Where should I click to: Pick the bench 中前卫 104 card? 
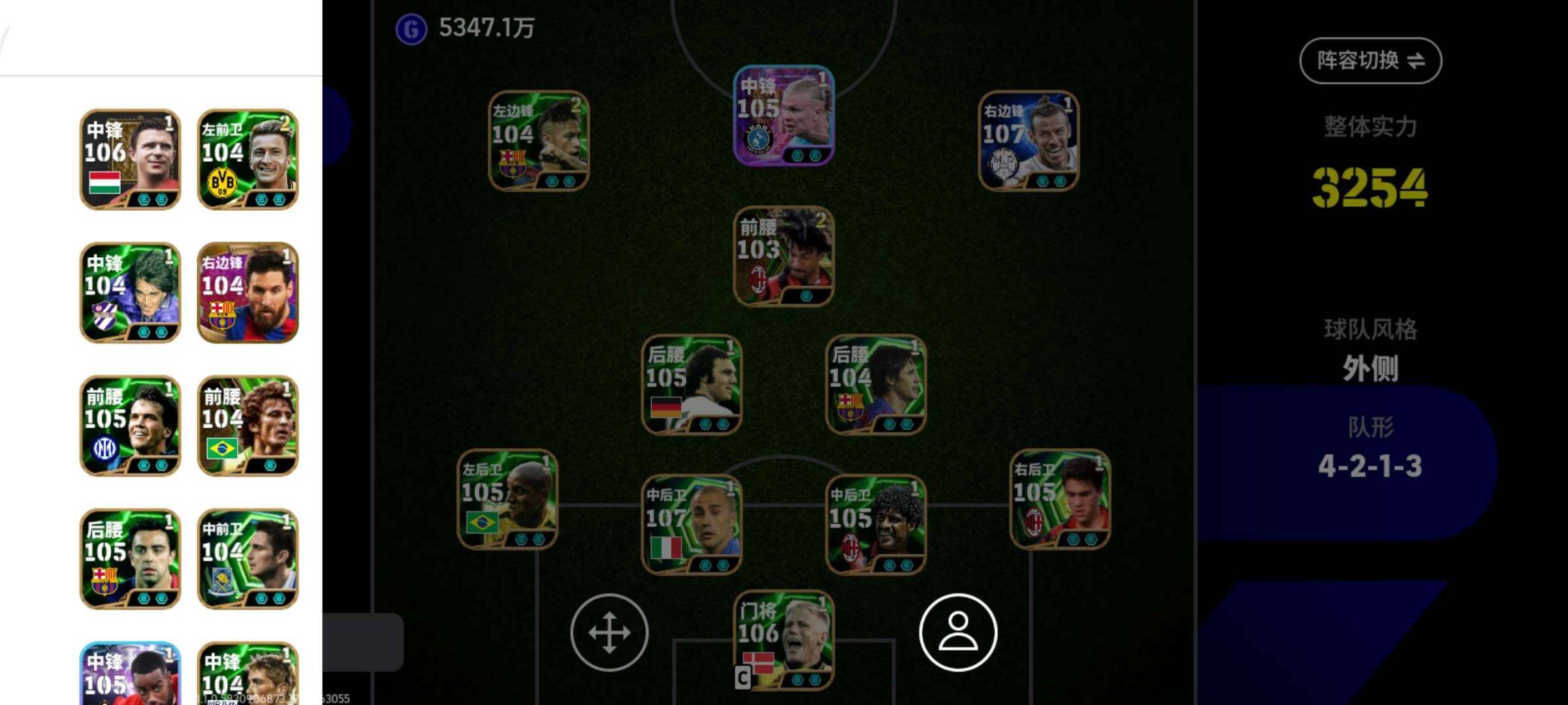(248, 559)
